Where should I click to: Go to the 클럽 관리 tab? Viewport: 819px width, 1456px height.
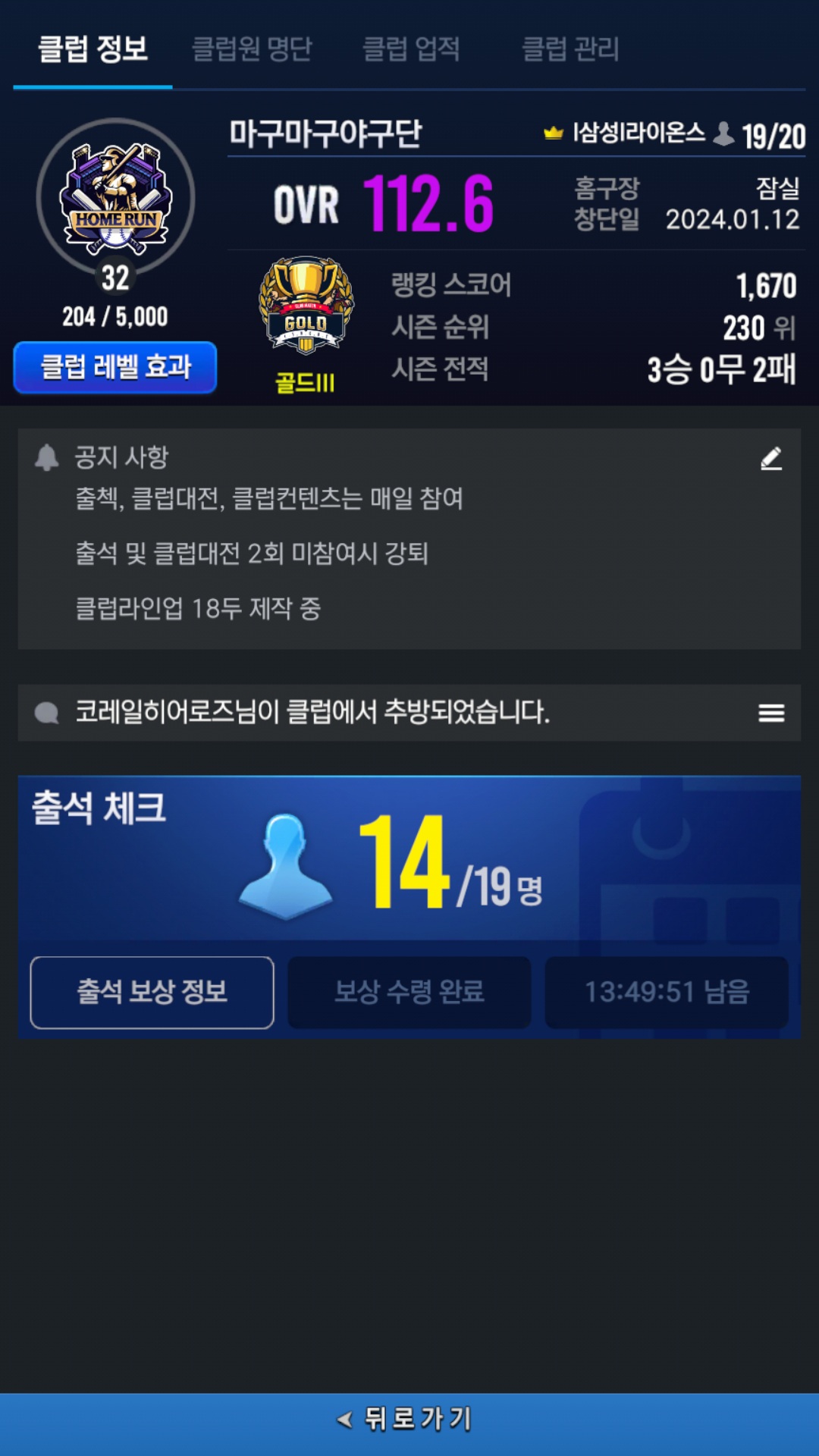pos(570,49)
